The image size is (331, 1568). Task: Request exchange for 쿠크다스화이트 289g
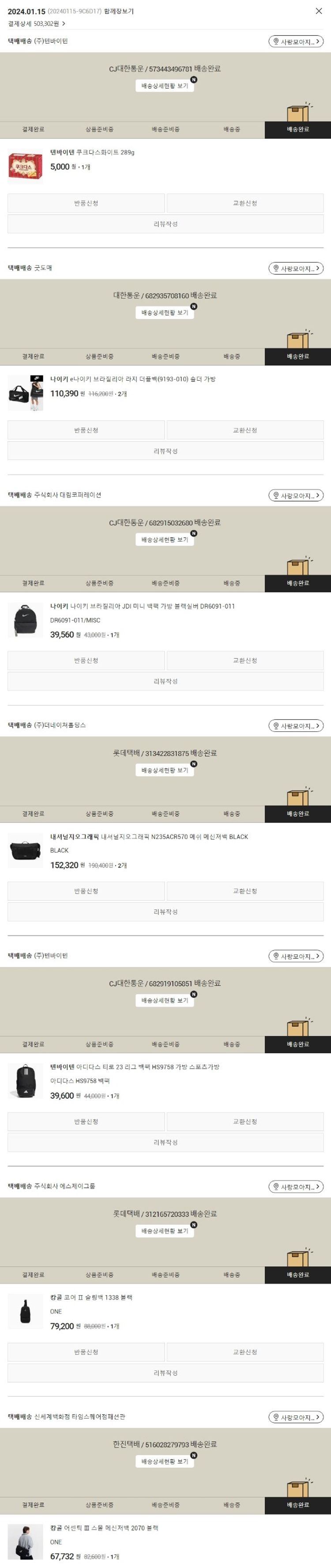click(244, 203)
